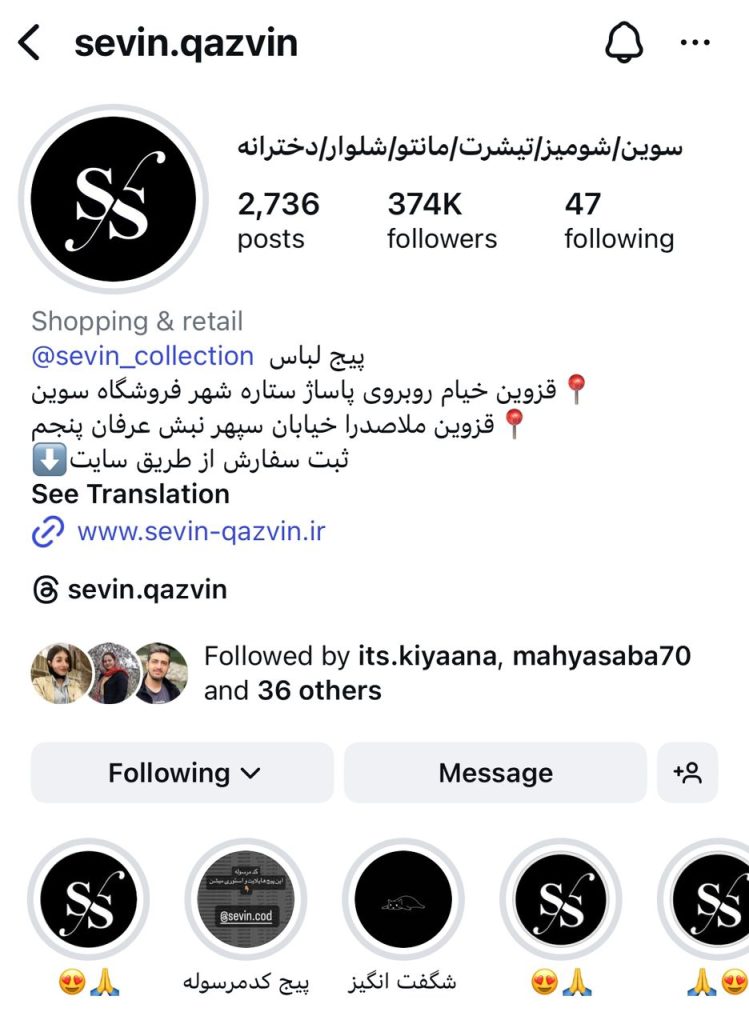Open the three-dot overflow menu
The image size is (749, 1024).
point(695,43)
